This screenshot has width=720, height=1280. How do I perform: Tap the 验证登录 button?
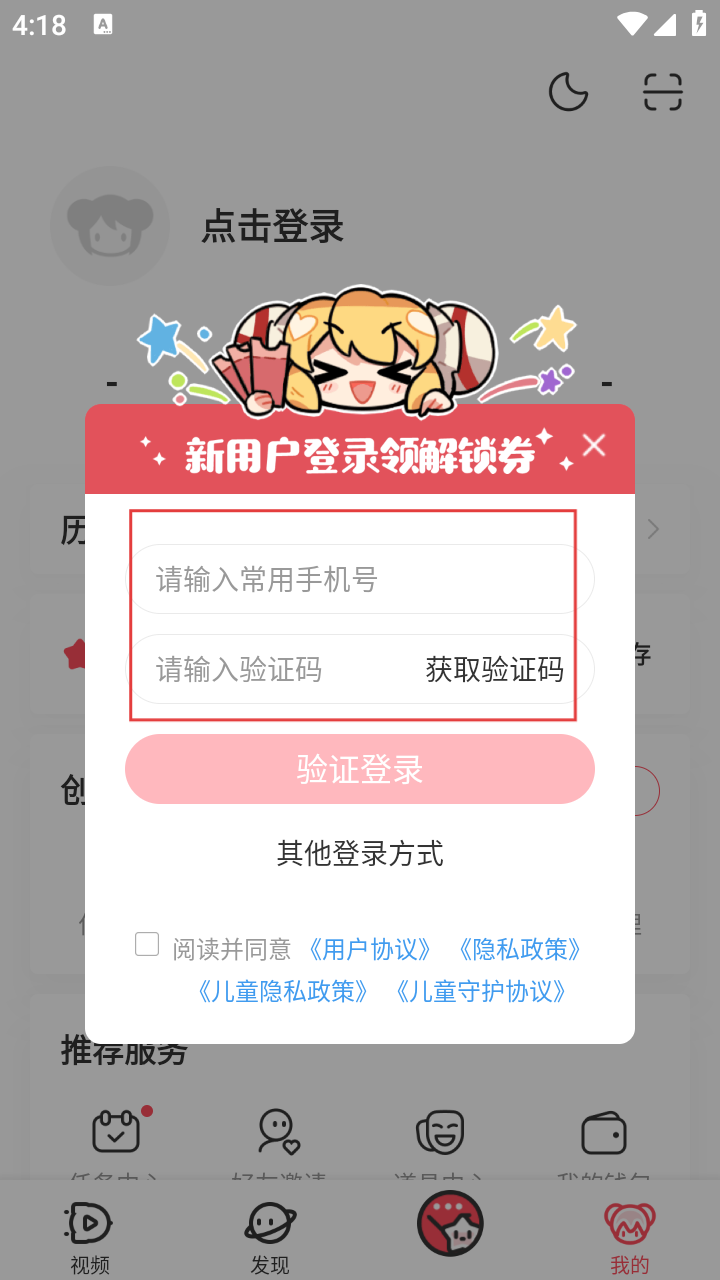tap(360, 769)
